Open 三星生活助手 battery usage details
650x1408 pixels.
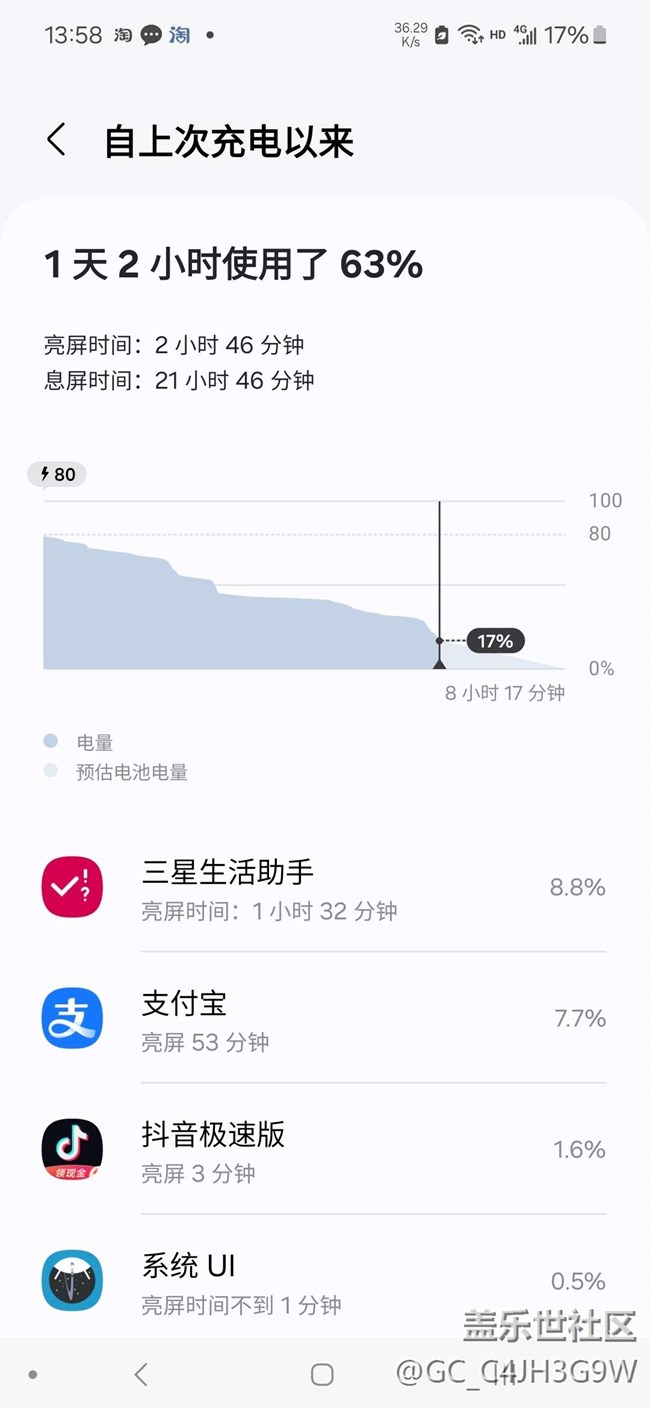click(x=325, y=887)
